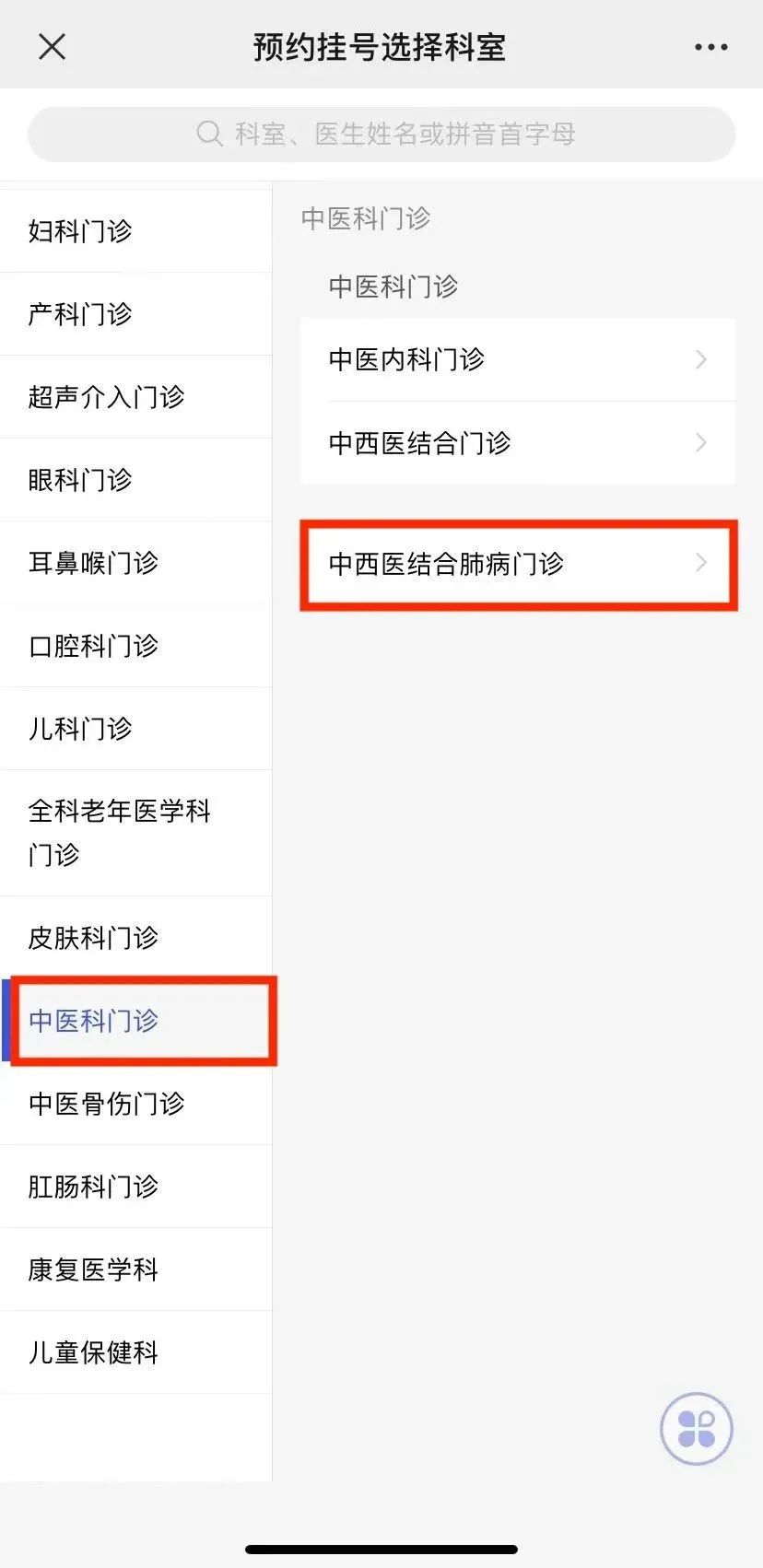
Task: Expand the chevron next to 中西医结合门诊
Action: coord(701,443)
